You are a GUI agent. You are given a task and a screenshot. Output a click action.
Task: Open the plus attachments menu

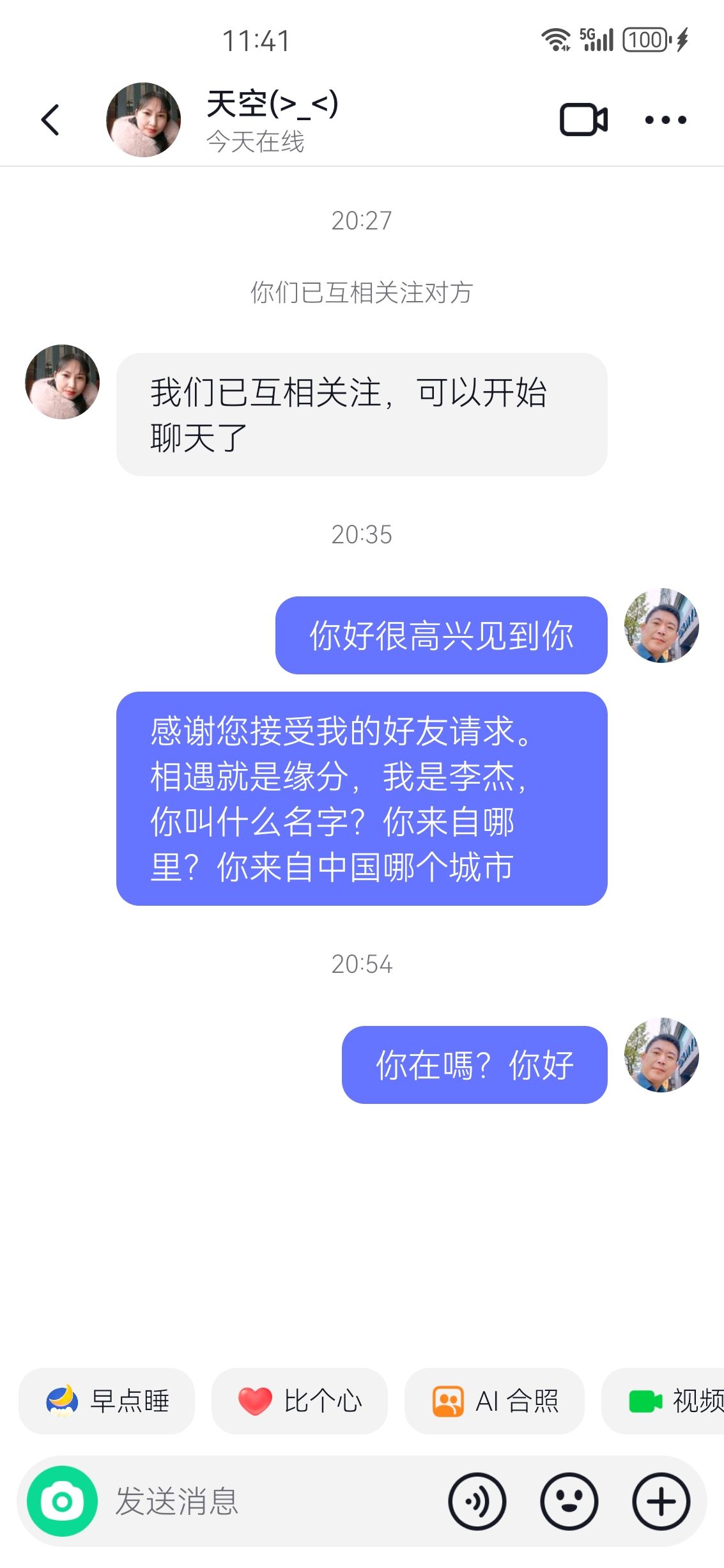[x=661, y=1501]
